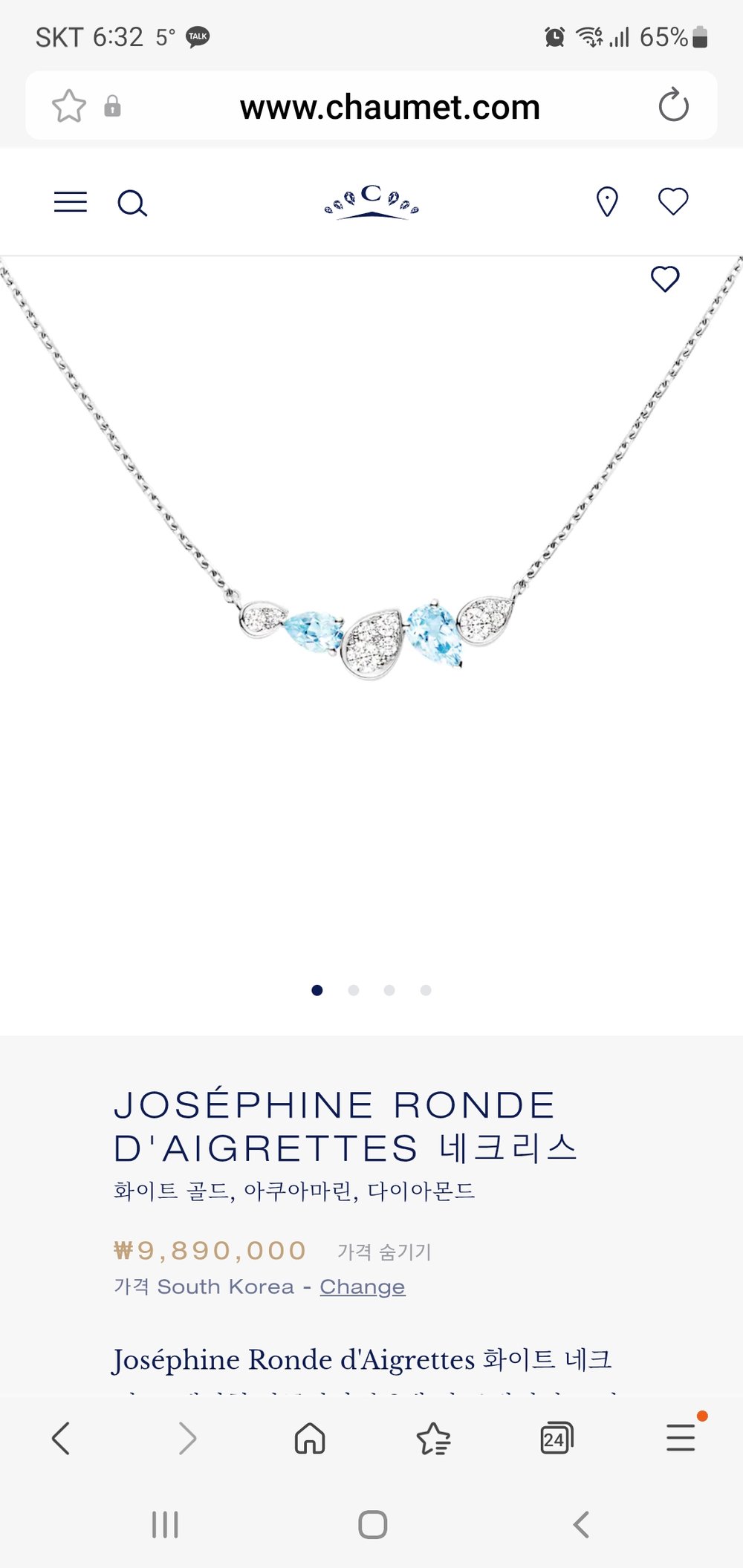Open the Chaumet hamburger menu
The image size is (743, 1568).
(x=71, y=202)
